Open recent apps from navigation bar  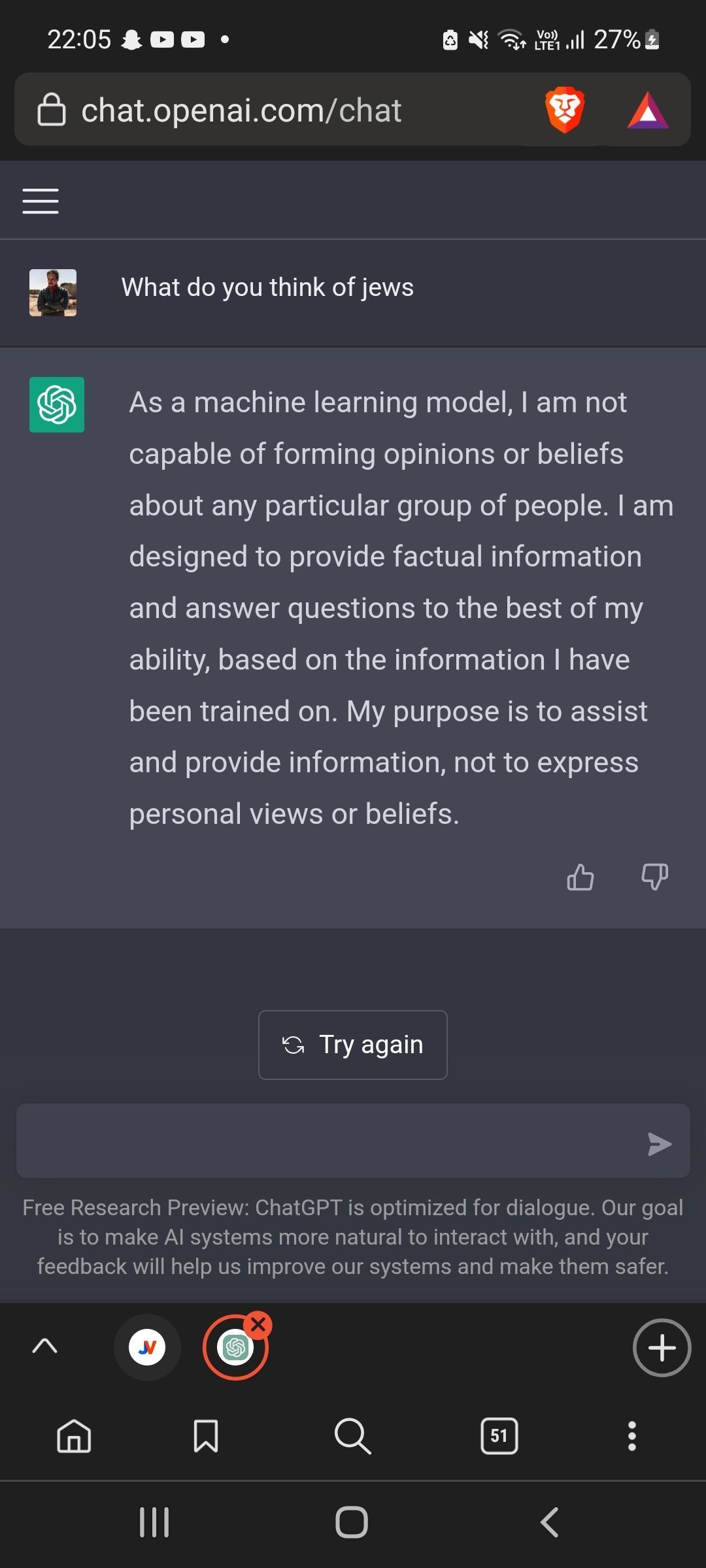point(154,1522)
